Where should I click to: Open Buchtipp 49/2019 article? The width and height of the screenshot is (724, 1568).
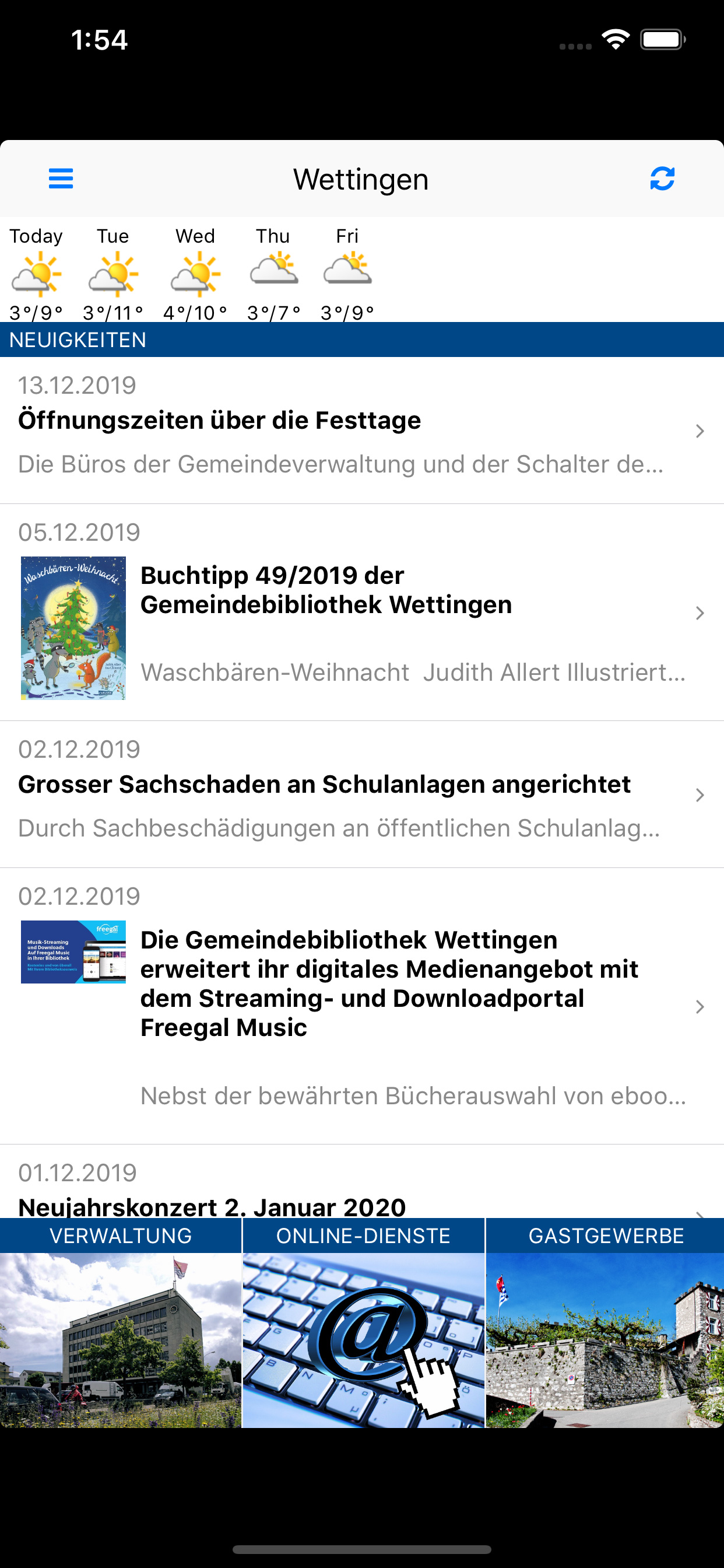362,613
